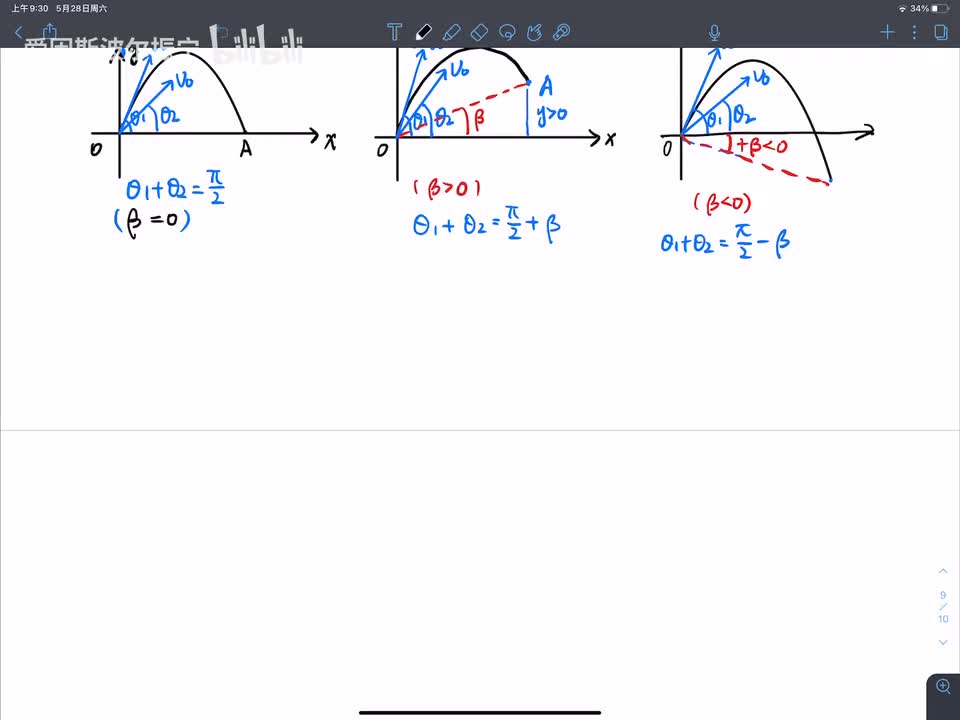Select the pen tool

pyautogui.click(x=423, y=32)
